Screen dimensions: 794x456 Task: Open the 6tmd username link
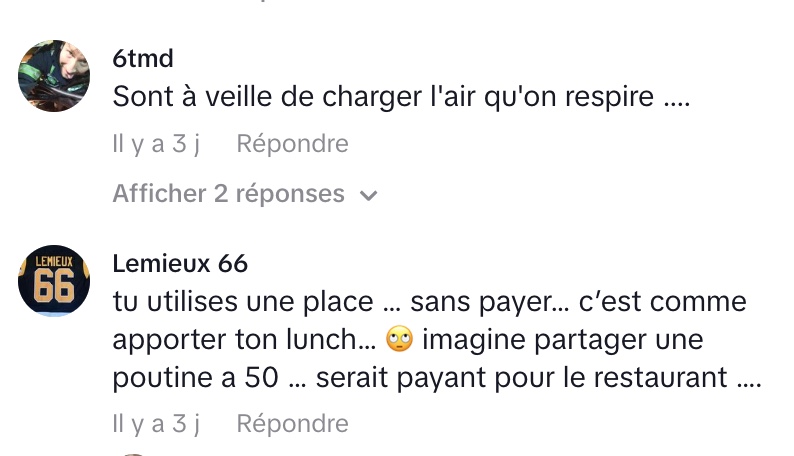[143, 59]
